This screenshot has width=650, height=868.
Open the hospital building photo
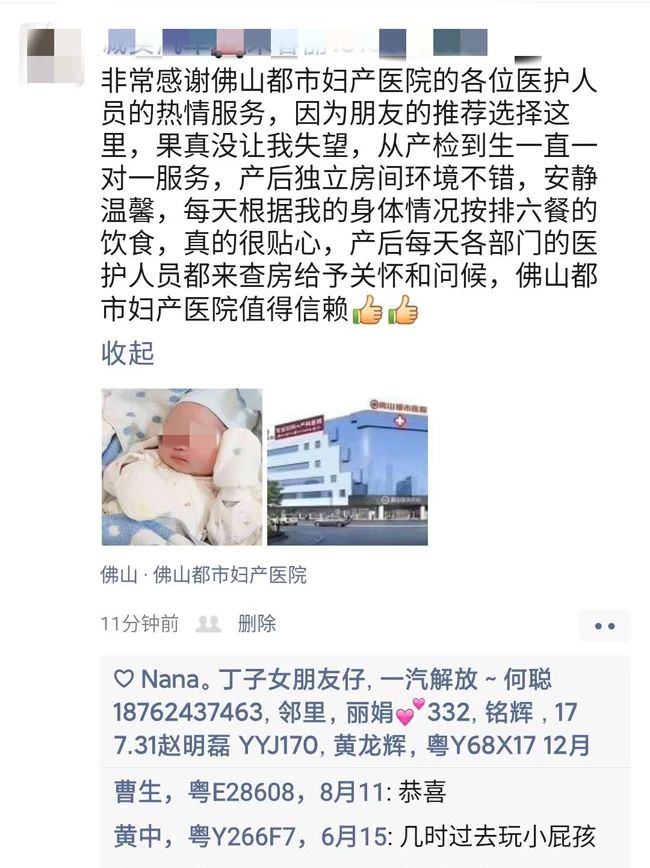click(346, 467)
